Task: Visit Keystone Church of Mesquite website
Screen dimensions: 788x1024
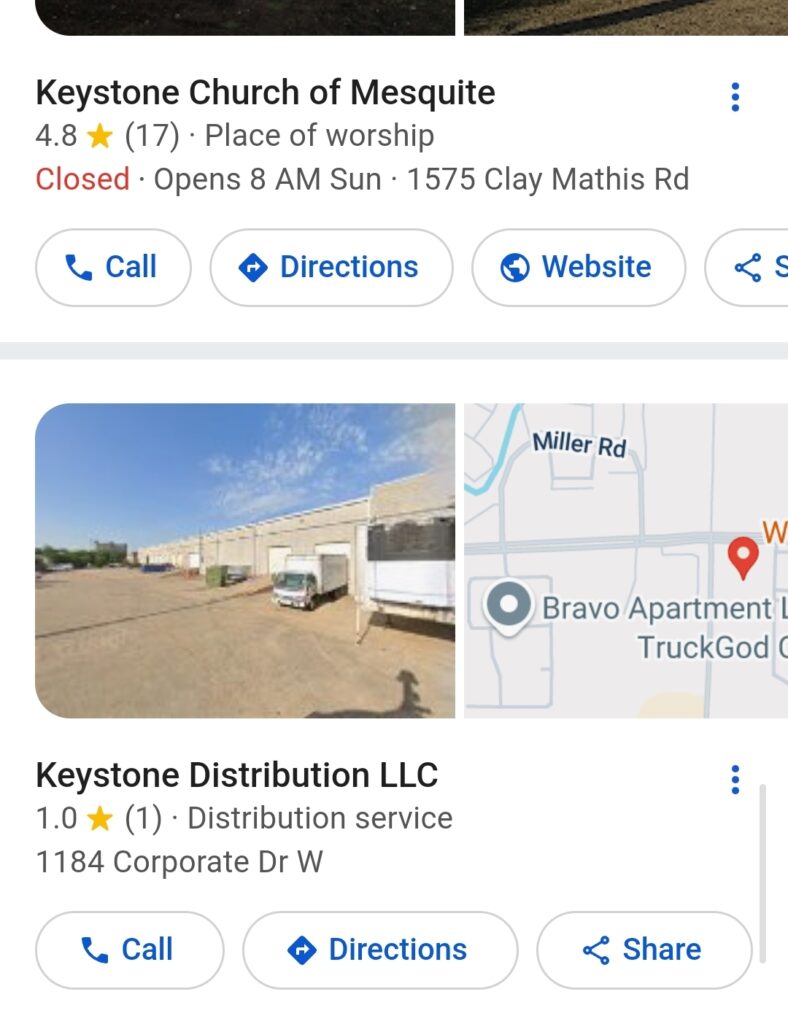Action: pyautogui.click(x=578, y=267)
